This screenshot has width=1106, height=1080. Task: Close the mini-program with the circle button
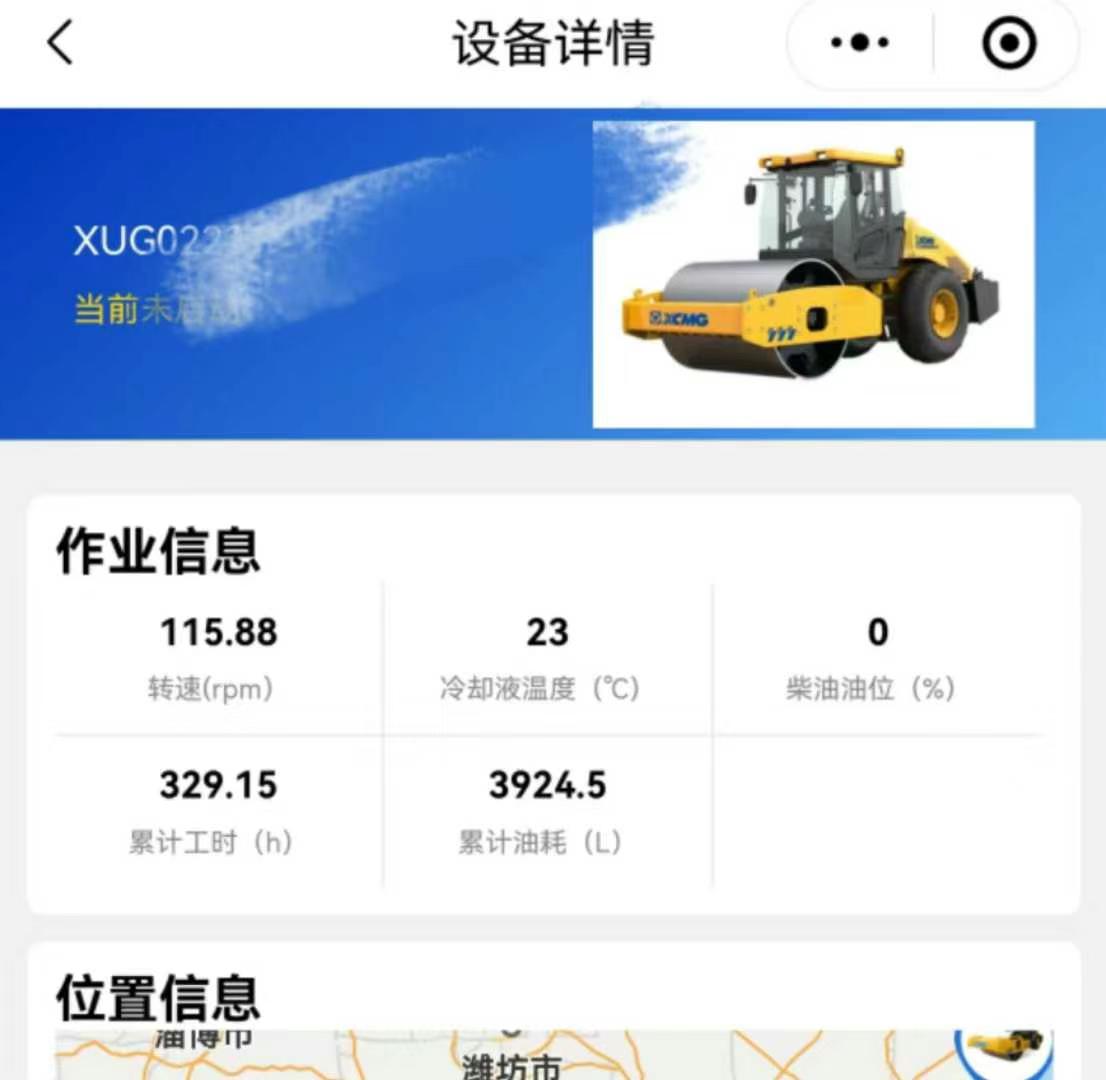click(x=1008, y=44)
